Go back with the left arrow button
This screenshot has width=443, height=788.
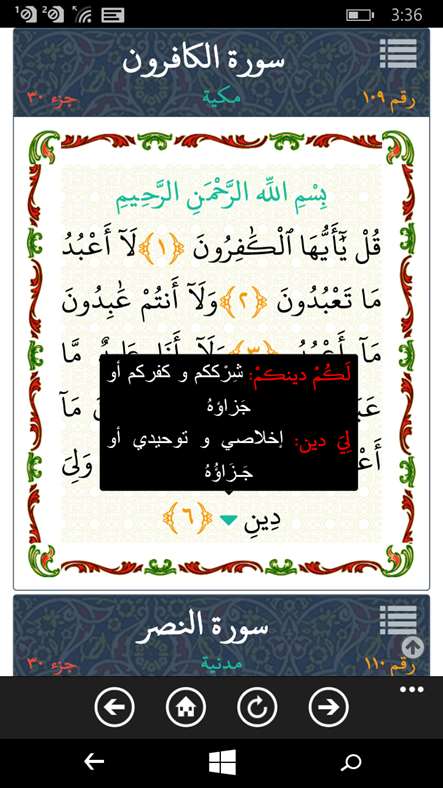tap(115, 707)
